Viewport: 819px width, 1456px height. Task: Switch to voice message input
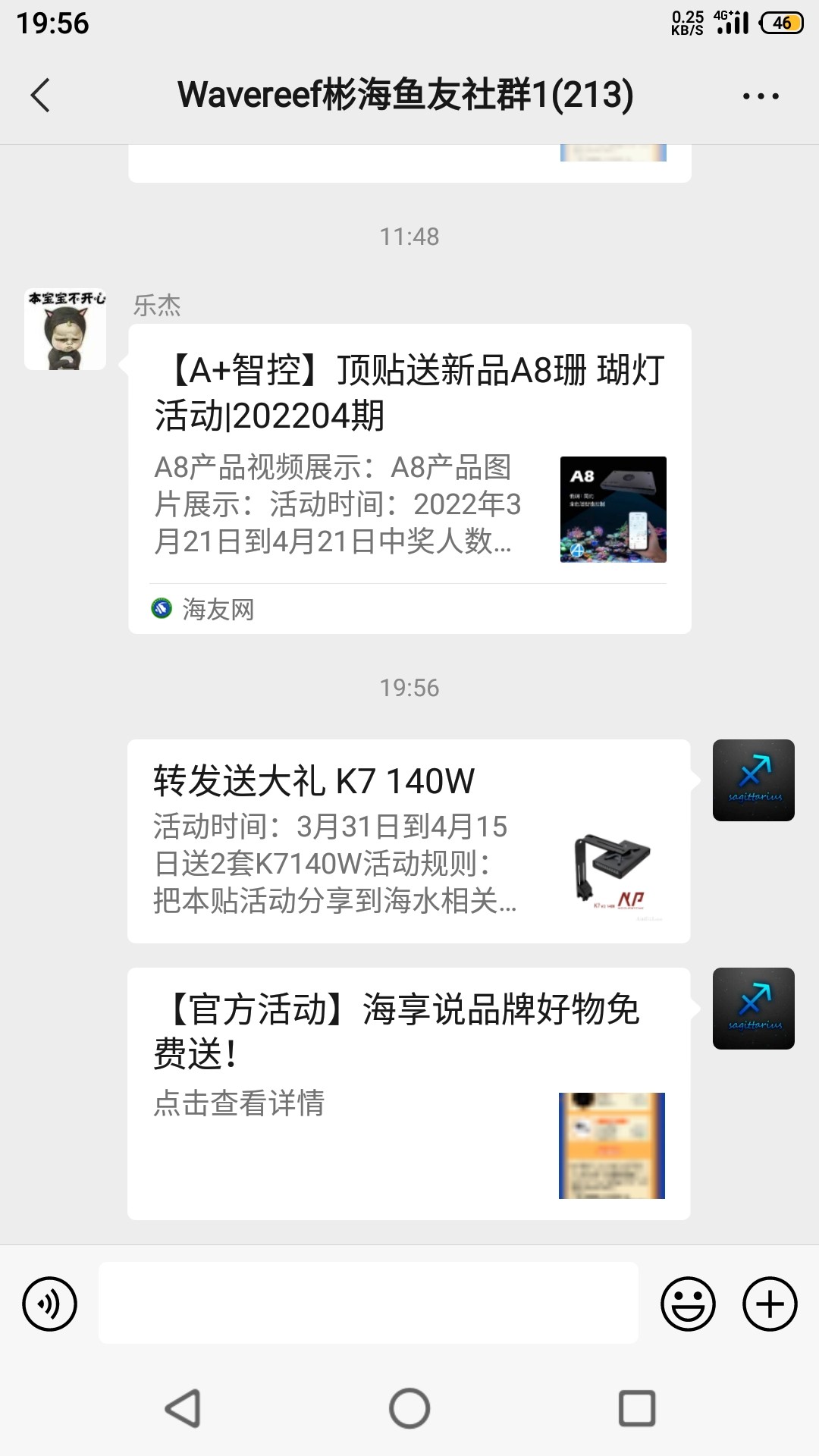click(50, 1304)
